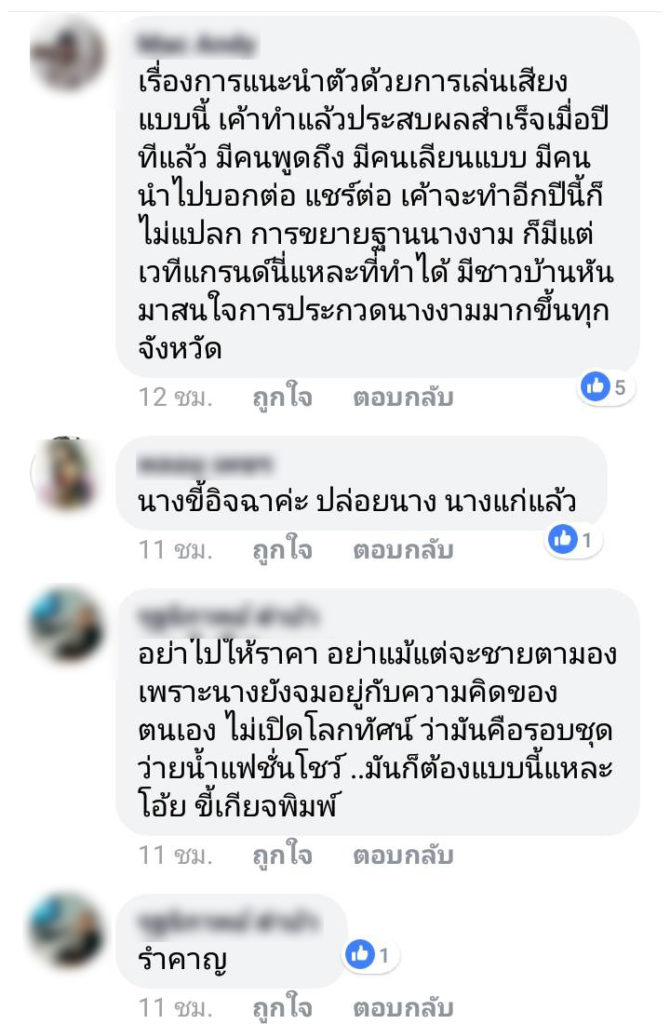Like the 12 ชม. comment about เวทีแกรนด์
This screenshot has width=670, height=1024.
pyautogui.click(x=282, y=398)
